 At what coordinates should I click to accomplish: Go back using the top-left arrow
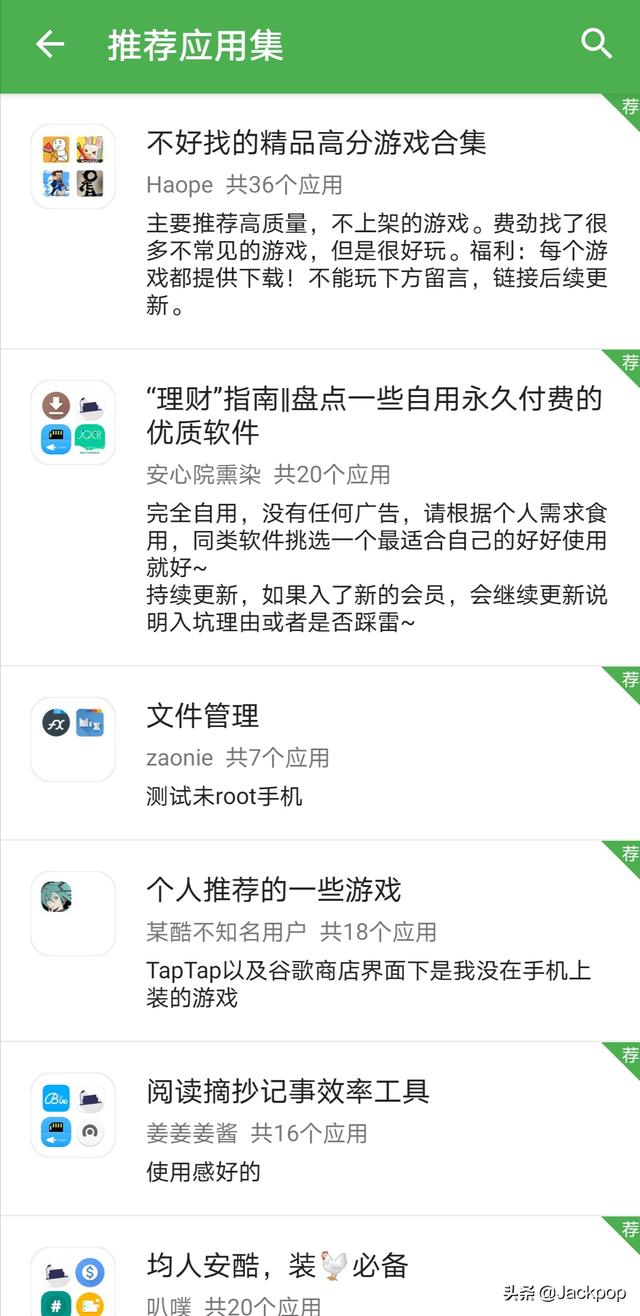[49, 44]
